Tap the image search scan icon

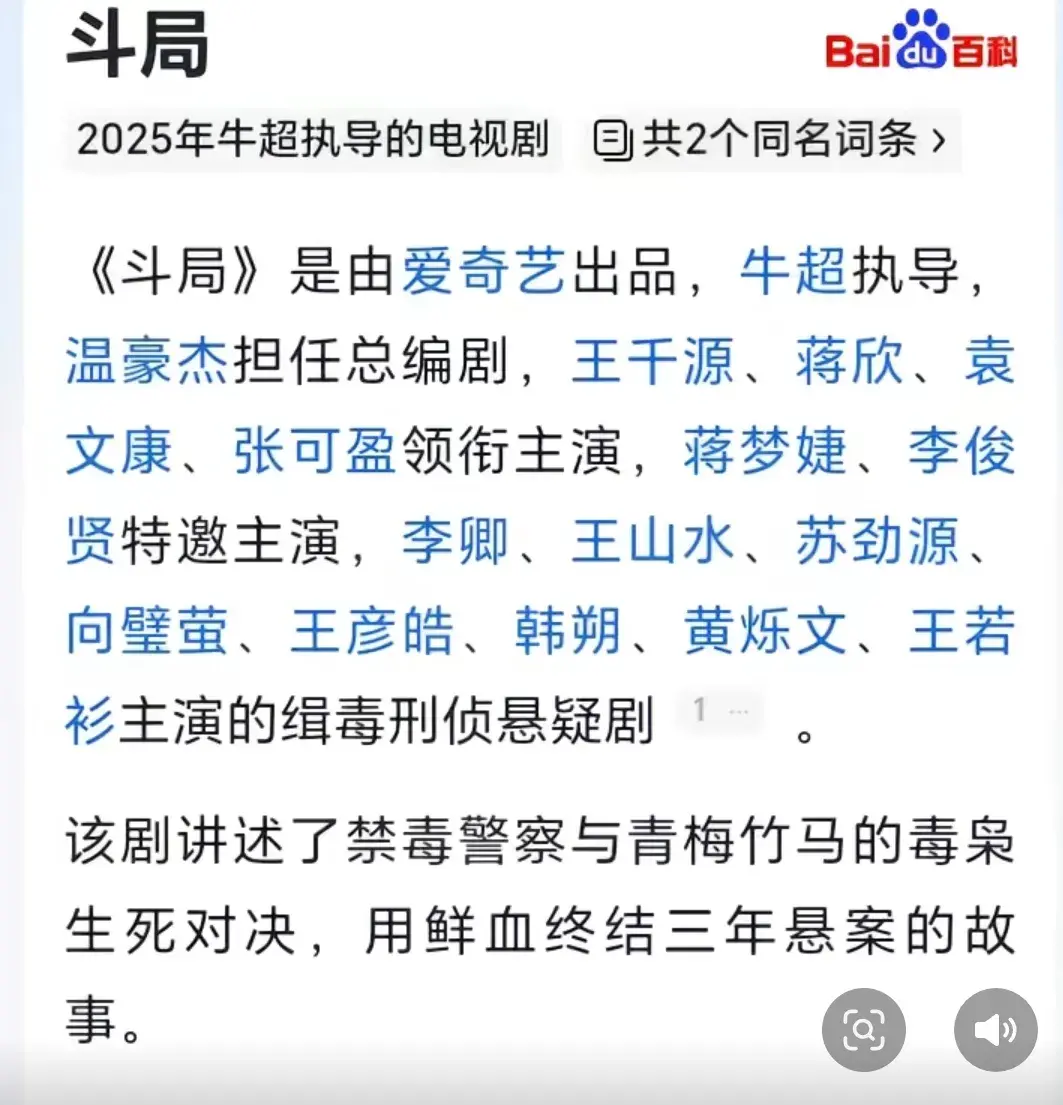pos(864,1029)
